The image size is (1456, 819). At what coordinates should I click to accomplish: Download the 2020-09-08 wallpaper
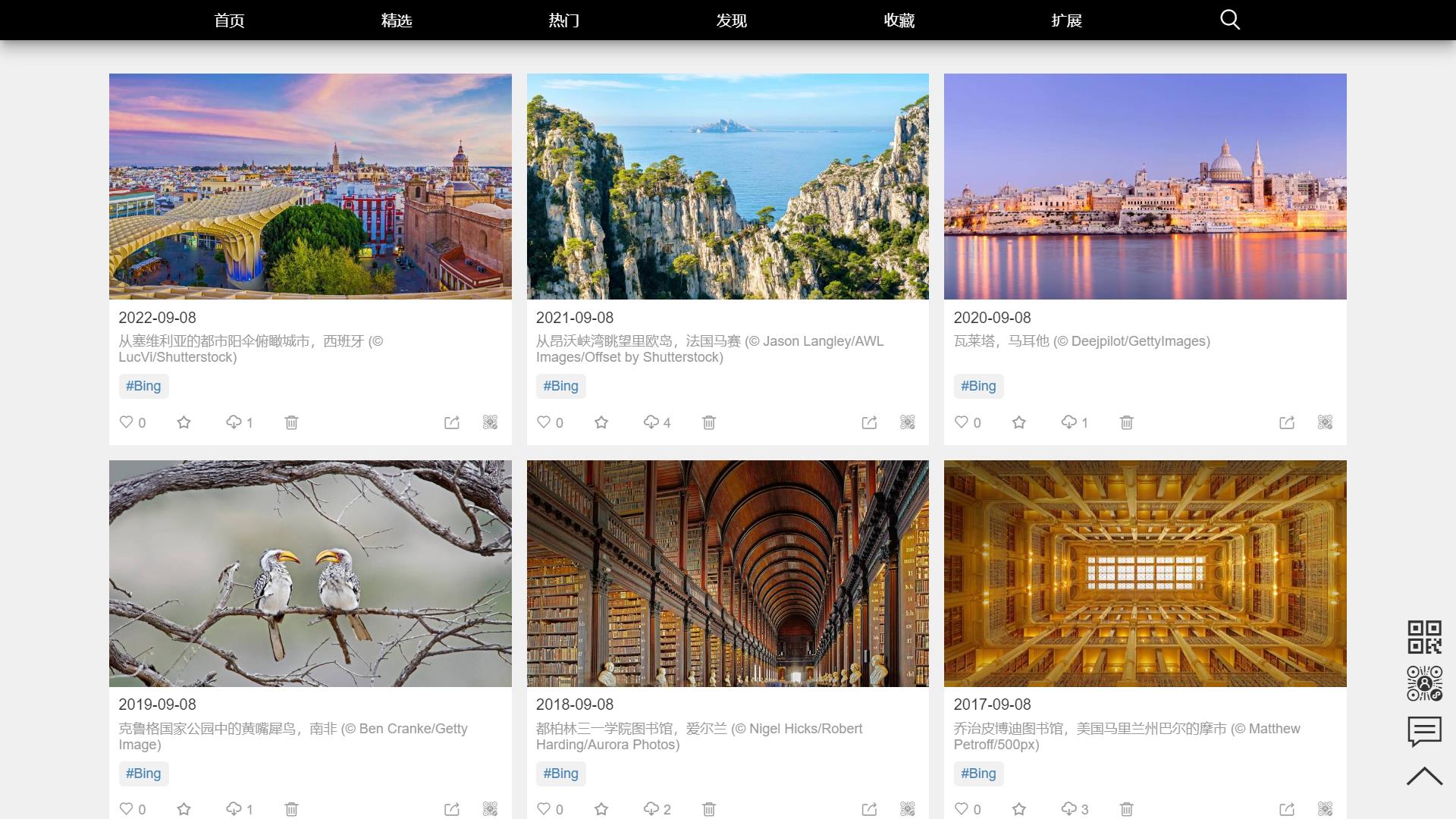(1069, 422)
